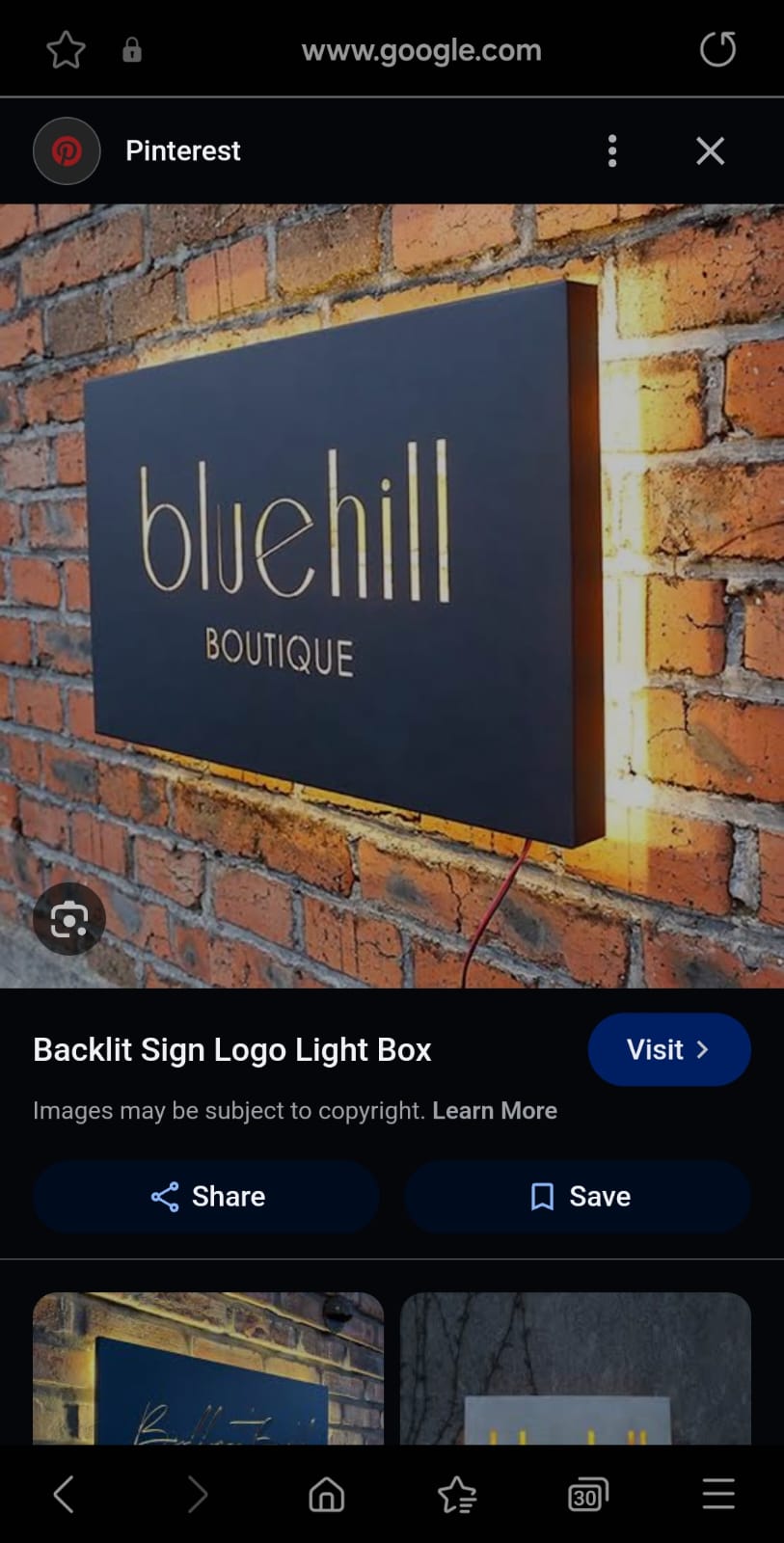Viewport: 784px width, 1543px height.
Task: Reload the page
Action: [717, 49]
